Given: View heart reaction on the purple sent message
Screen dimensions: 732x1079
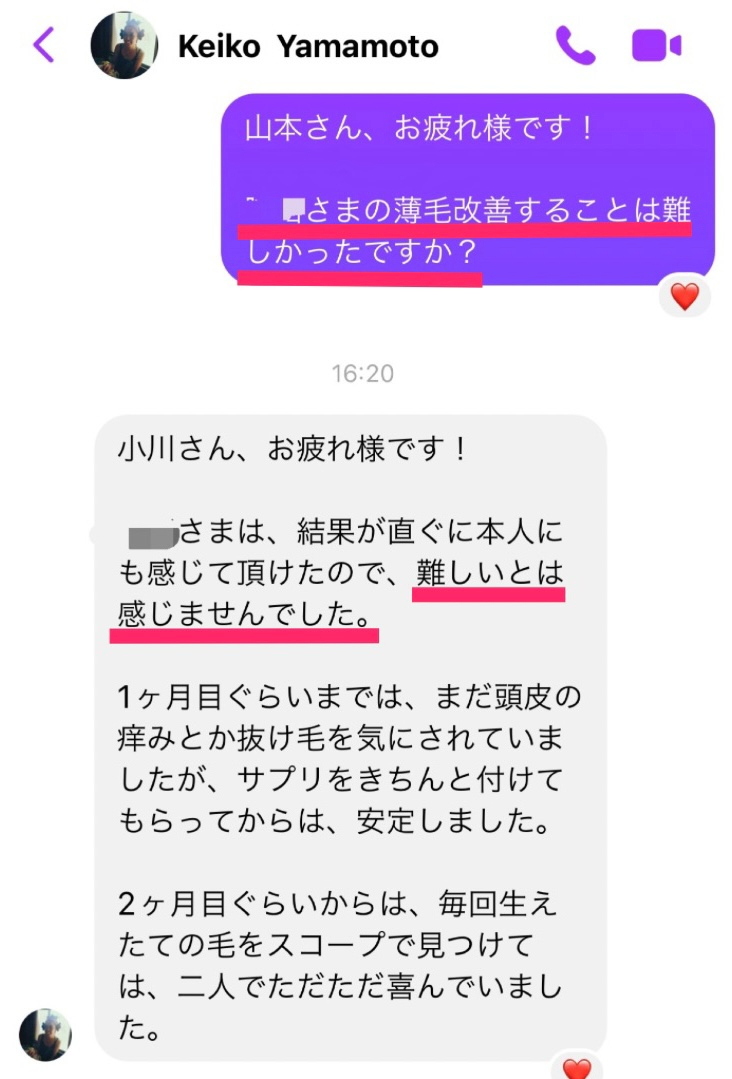Looking at the screenshot, I should coord(684,297).
